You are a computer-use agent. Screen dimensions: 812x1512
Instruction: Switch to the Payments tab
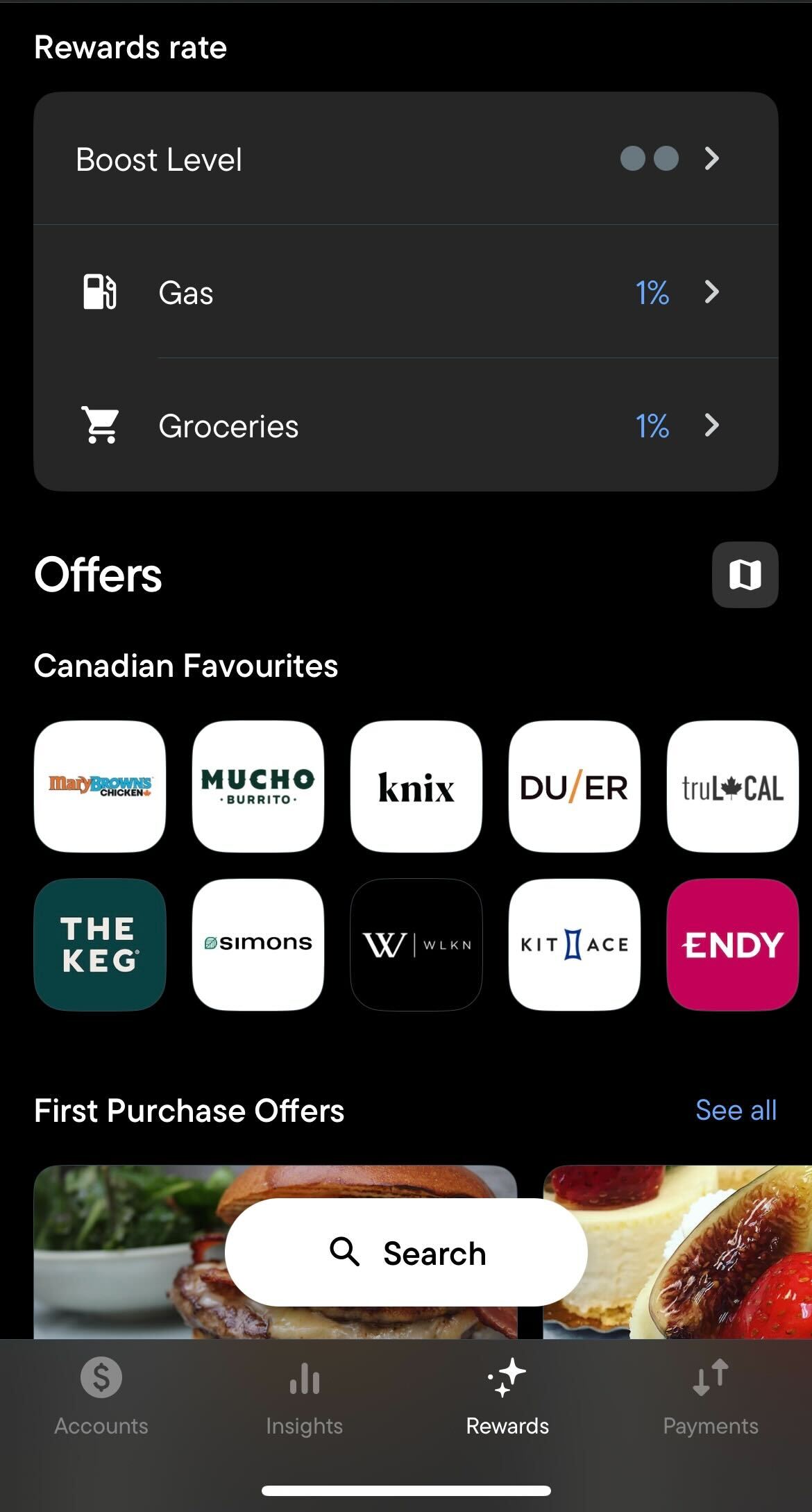click(x=710, y=1397)
